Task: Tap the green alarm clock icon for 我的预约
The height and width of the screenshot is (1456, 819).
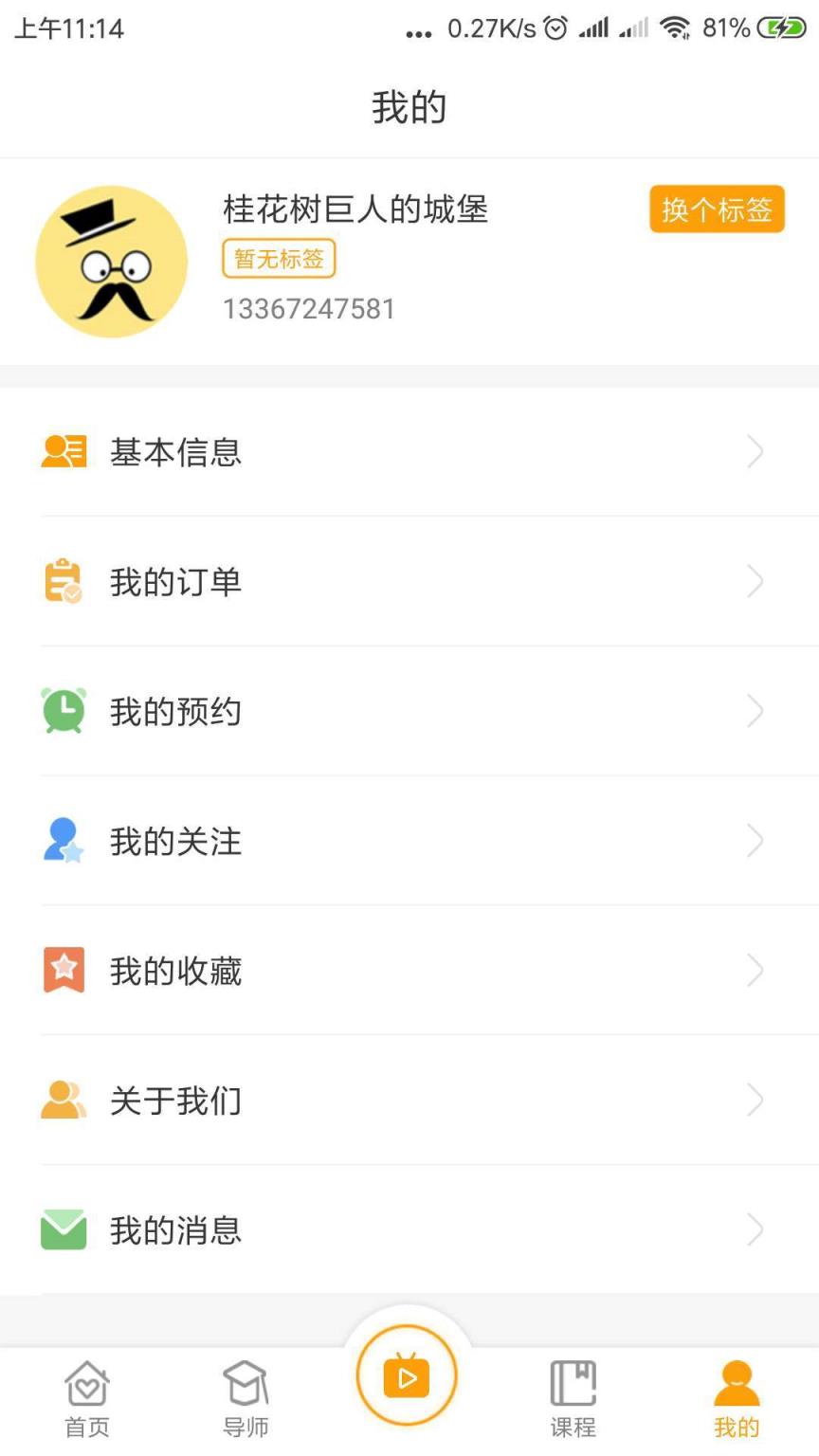Action: click(63, 711)
